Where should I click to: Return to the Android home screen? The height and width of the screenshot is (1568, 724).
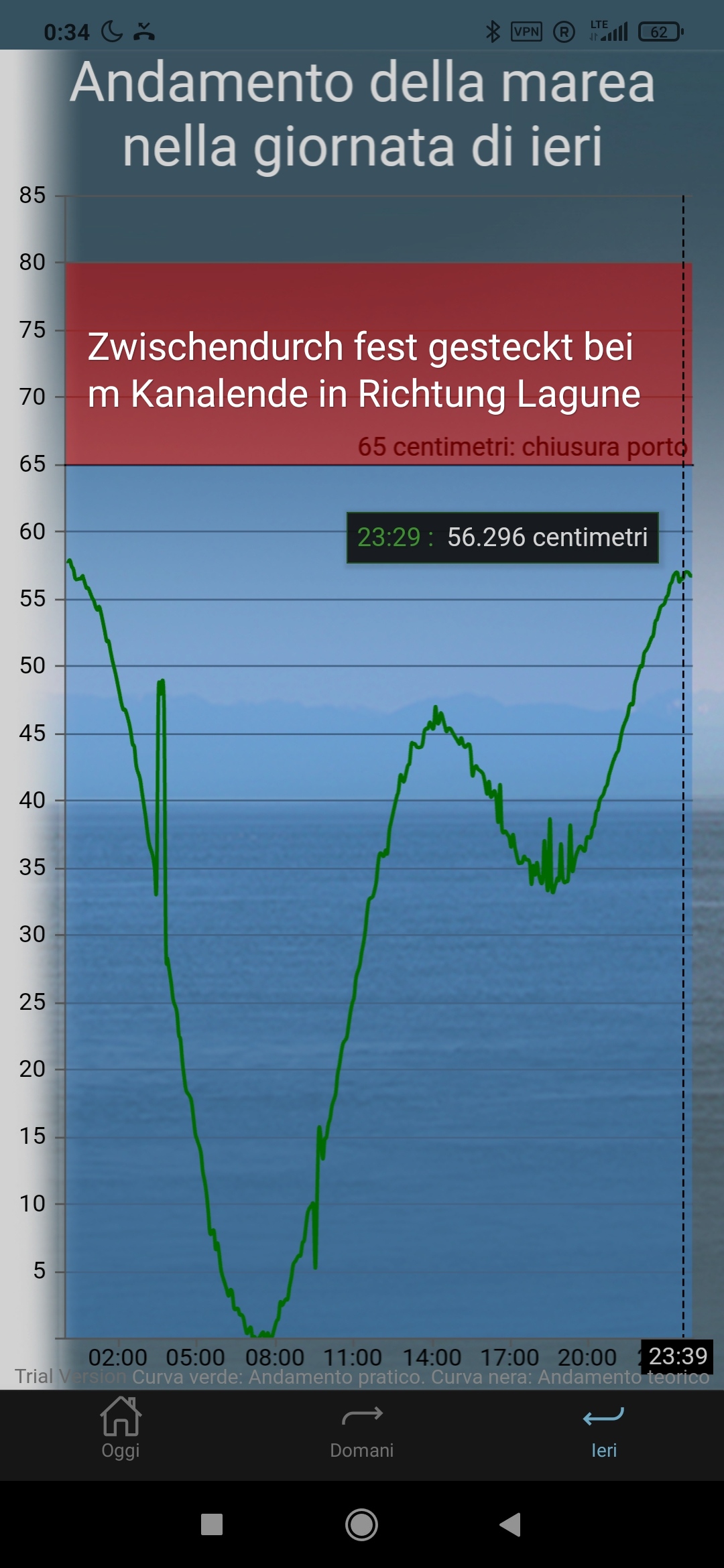(362, 1524)
